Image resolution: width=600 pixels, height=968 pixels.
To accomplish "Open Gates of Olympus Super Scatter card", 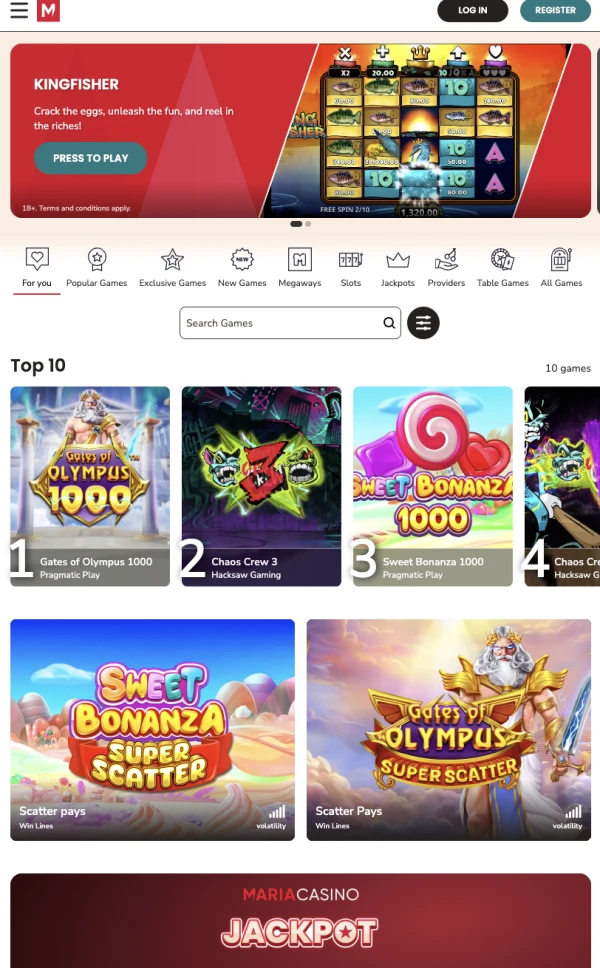I will click(x=448, y=729).
